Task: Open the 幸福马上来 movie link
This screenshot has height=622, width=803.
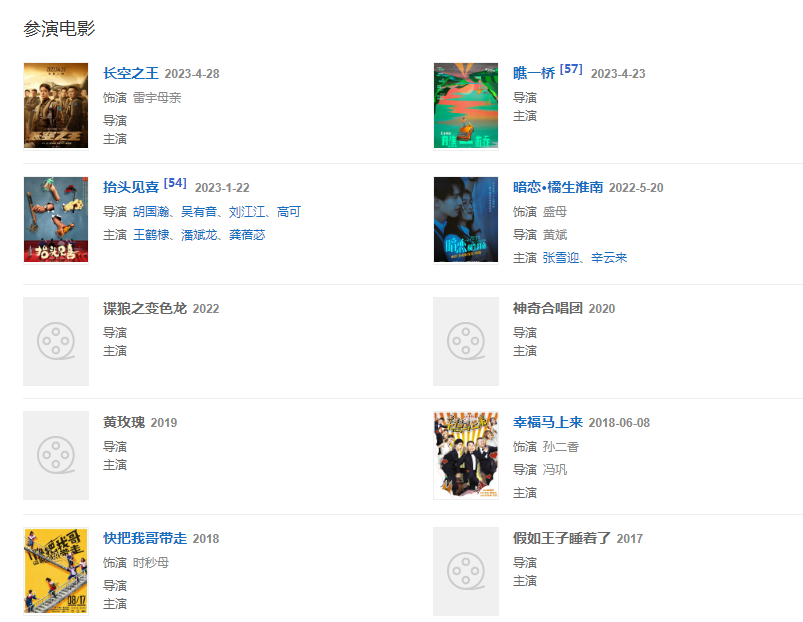Action: pyautogui.click(x=547, y=422)
